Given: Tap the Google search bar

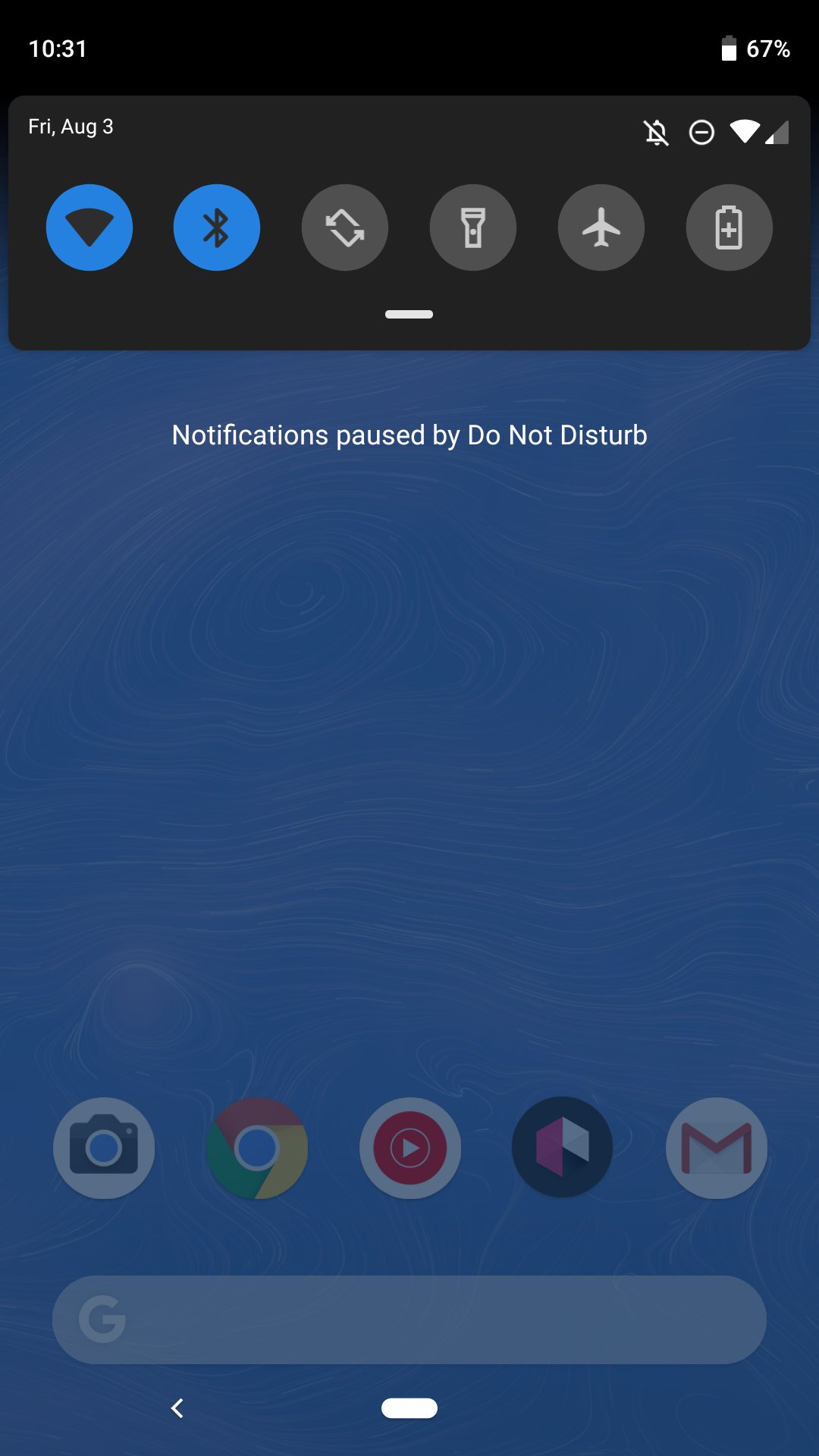Looking at the screenshot, I should 409,1319.
